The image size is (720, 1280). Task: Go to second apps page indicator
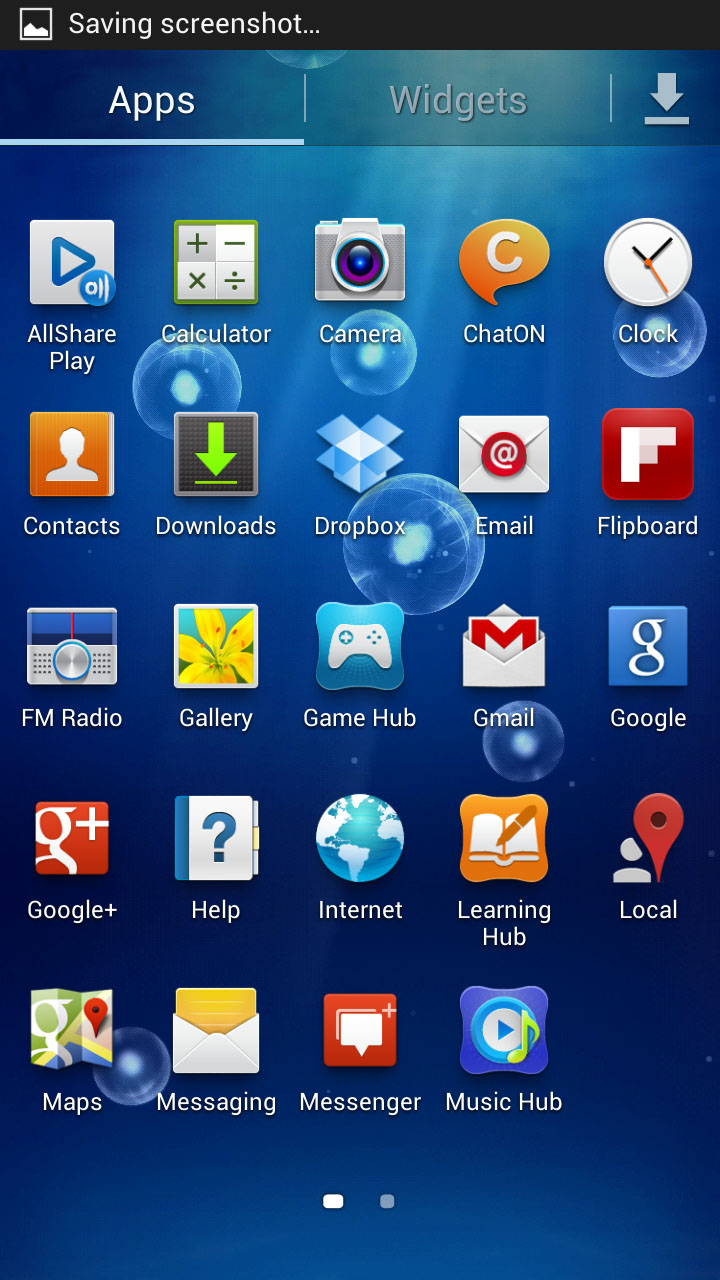tap(387, 1202)
